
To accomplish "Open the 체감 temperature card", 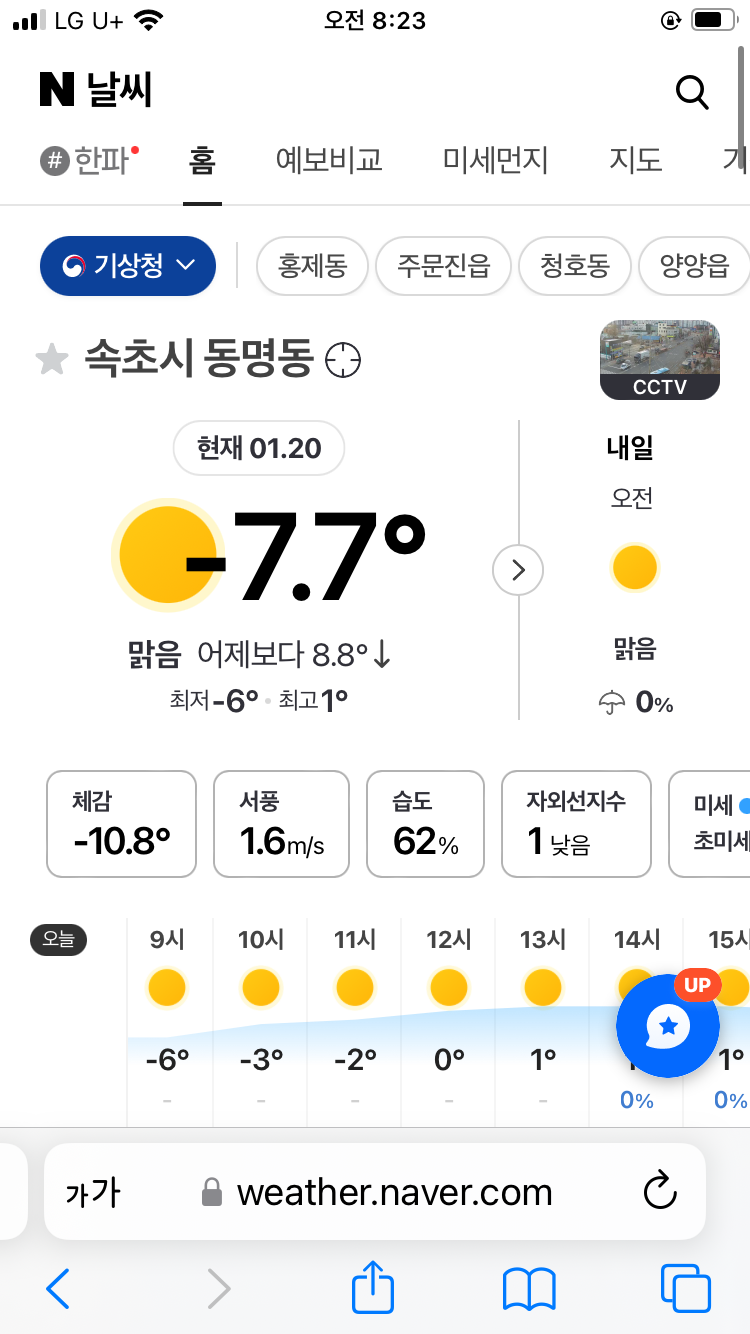I will (x=121, y=824).
